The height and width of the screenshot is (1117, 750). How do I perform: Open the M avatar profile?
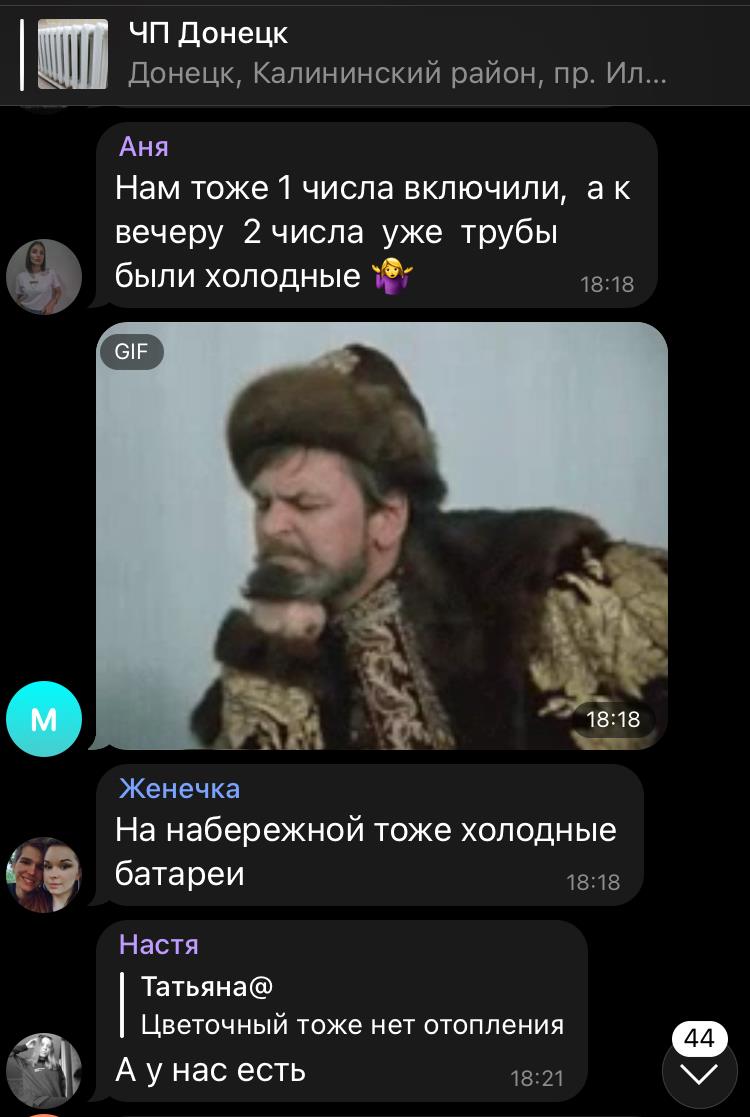click(44, 718)
